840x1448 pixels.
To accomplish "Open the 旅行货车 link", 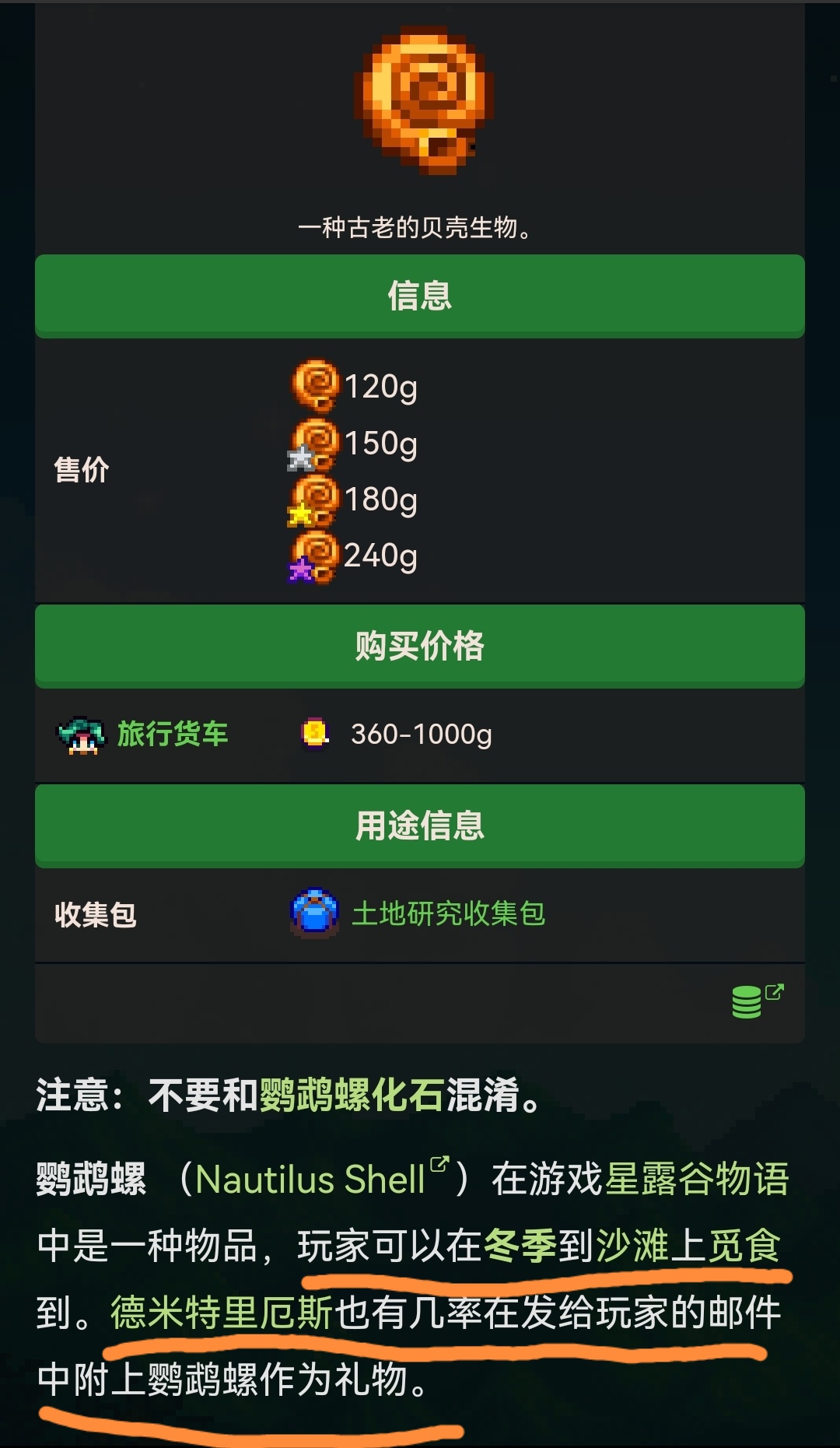I will (172, 734).
